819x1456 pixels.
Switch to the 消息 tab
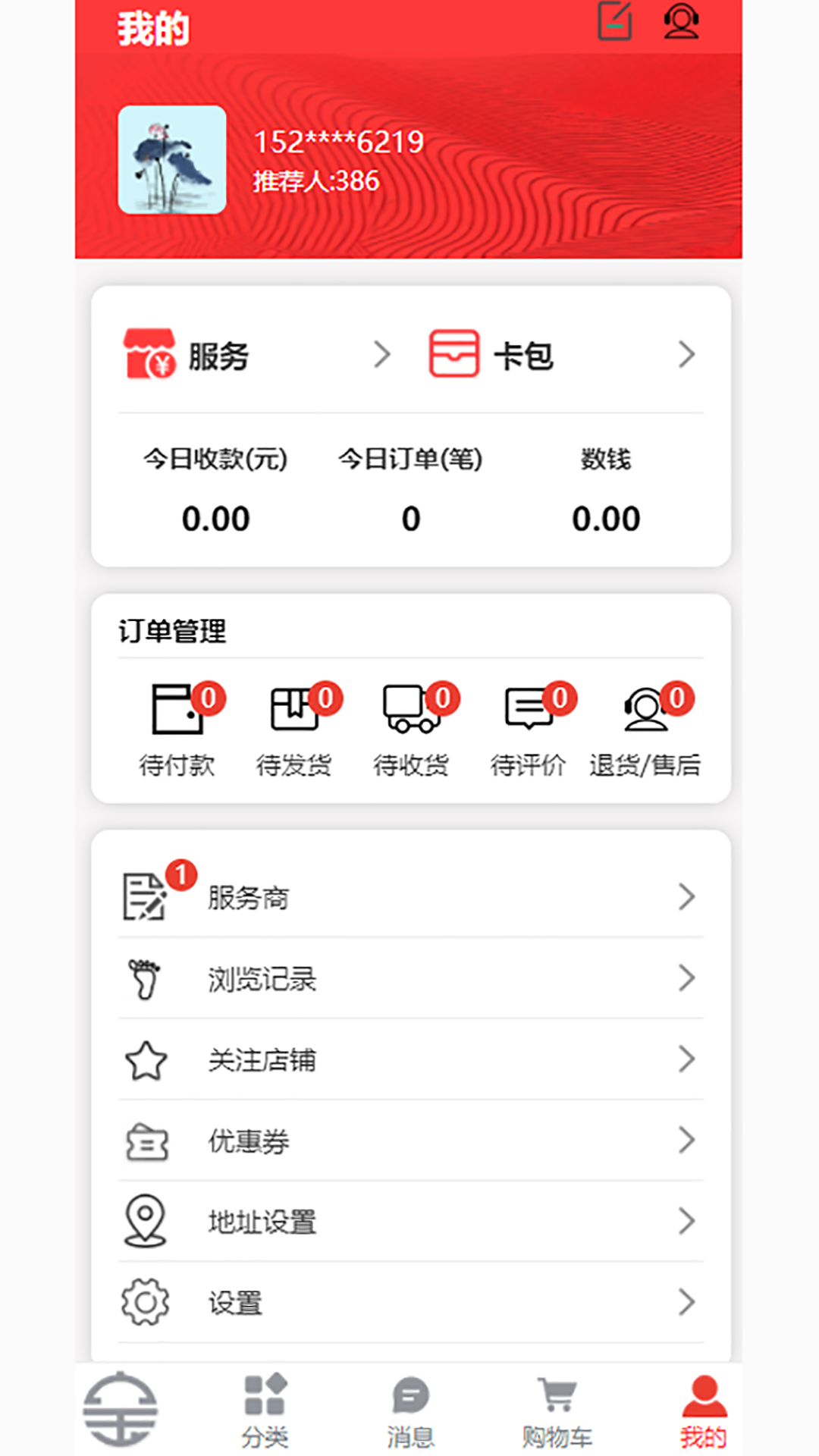[411, 1410]
